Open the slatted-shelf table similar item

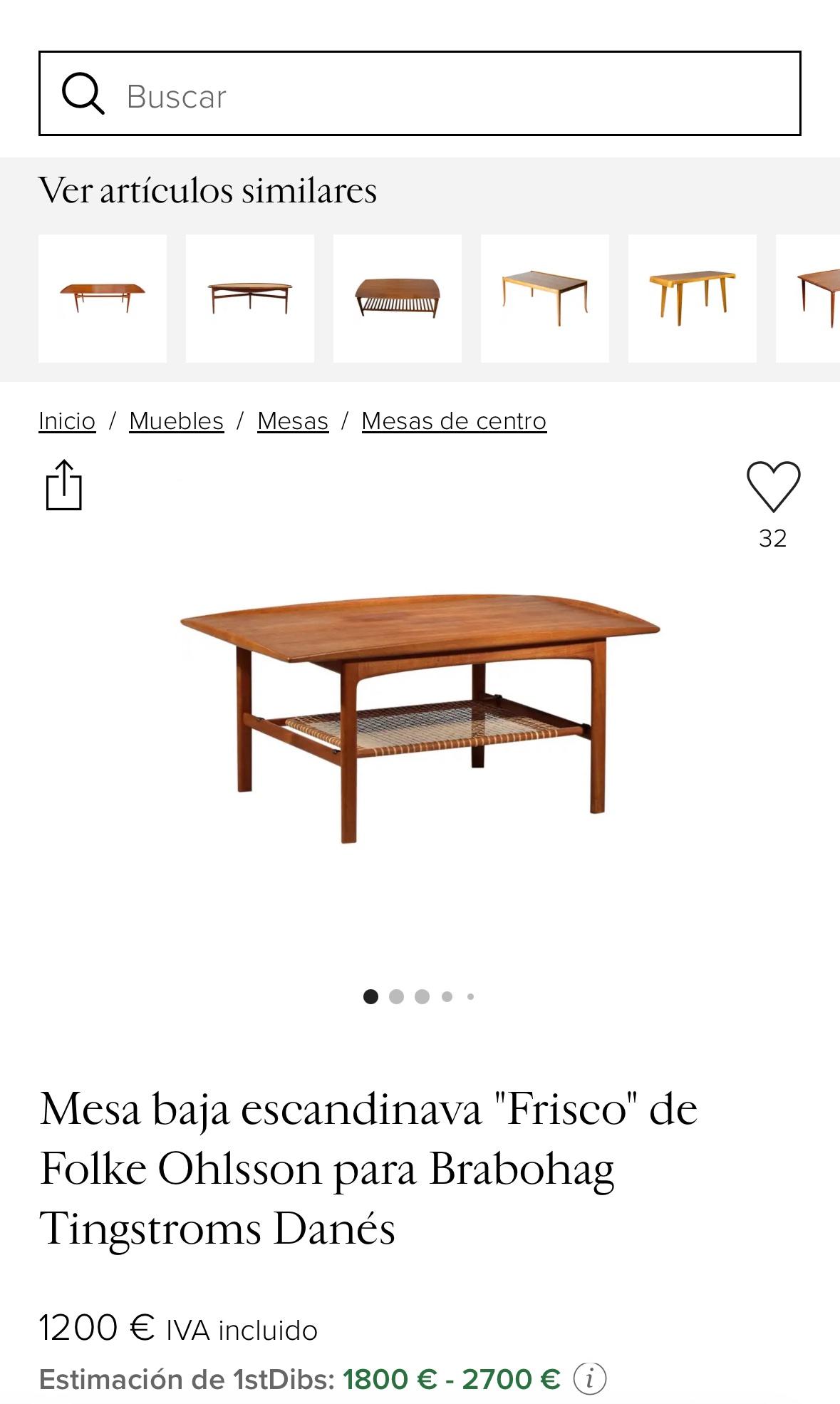click(x=398, y=299)
